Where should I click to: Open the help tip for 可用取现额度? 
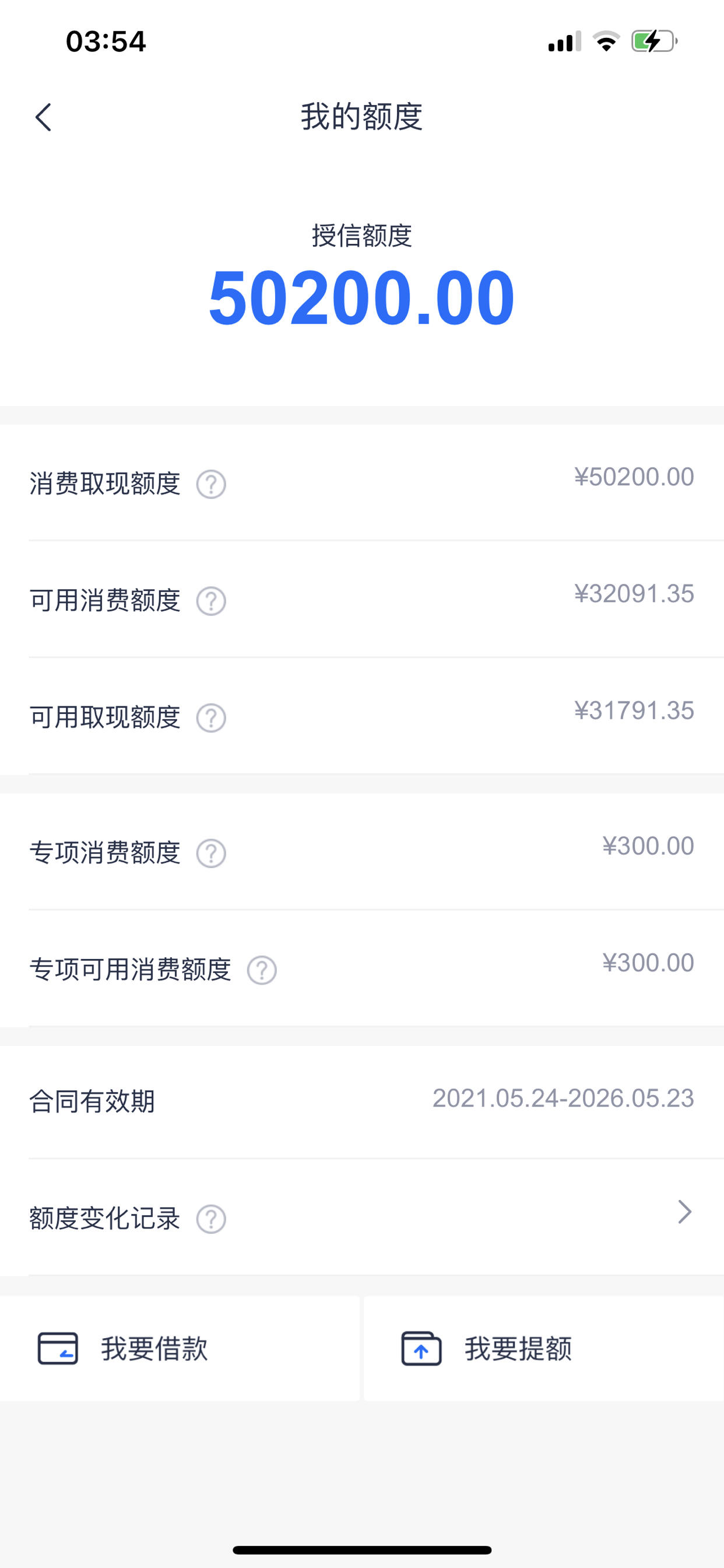[x=211, y=718]
